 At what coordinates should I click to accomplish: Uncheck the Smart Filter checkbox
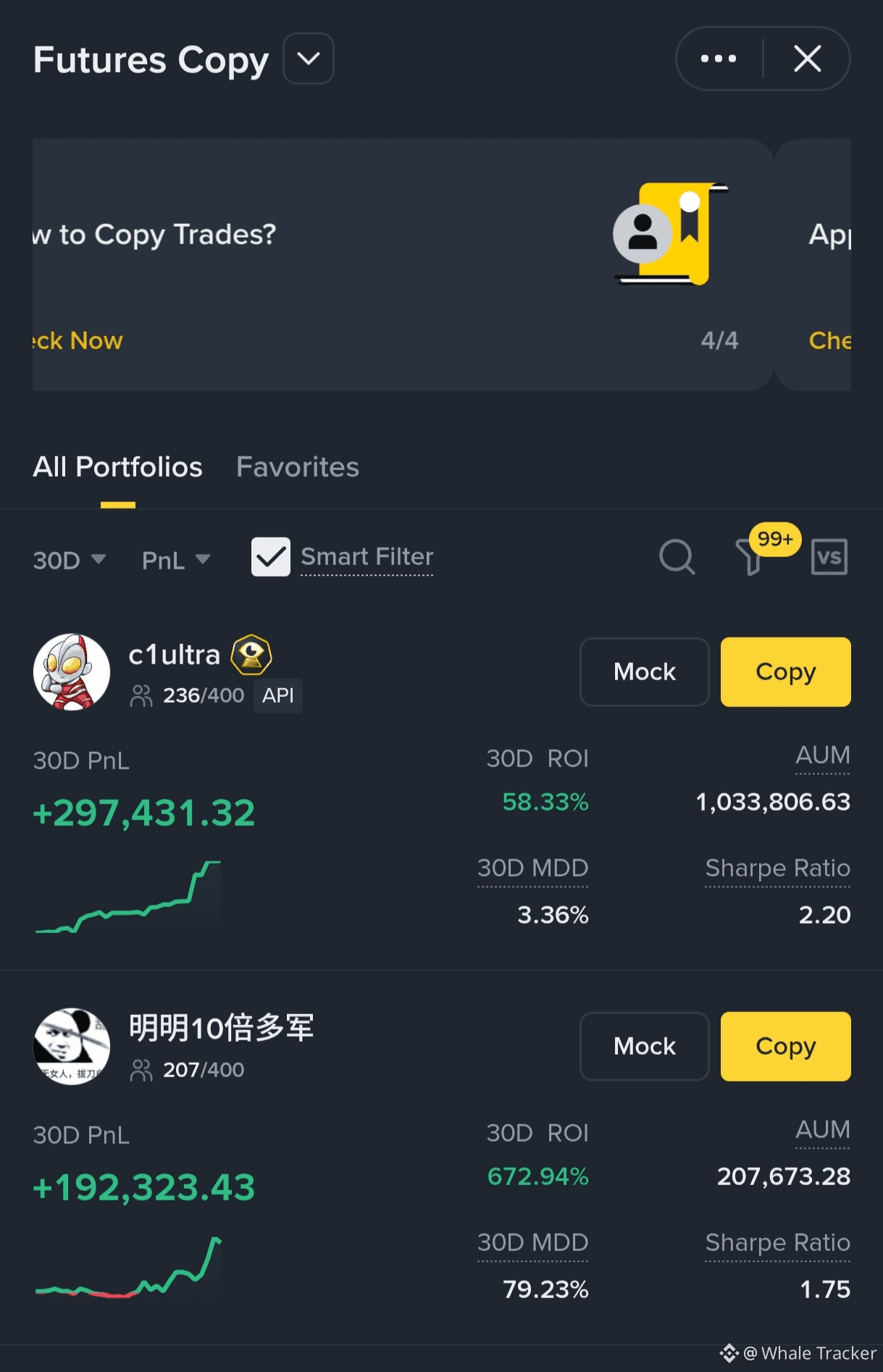(x=270, y=557)
